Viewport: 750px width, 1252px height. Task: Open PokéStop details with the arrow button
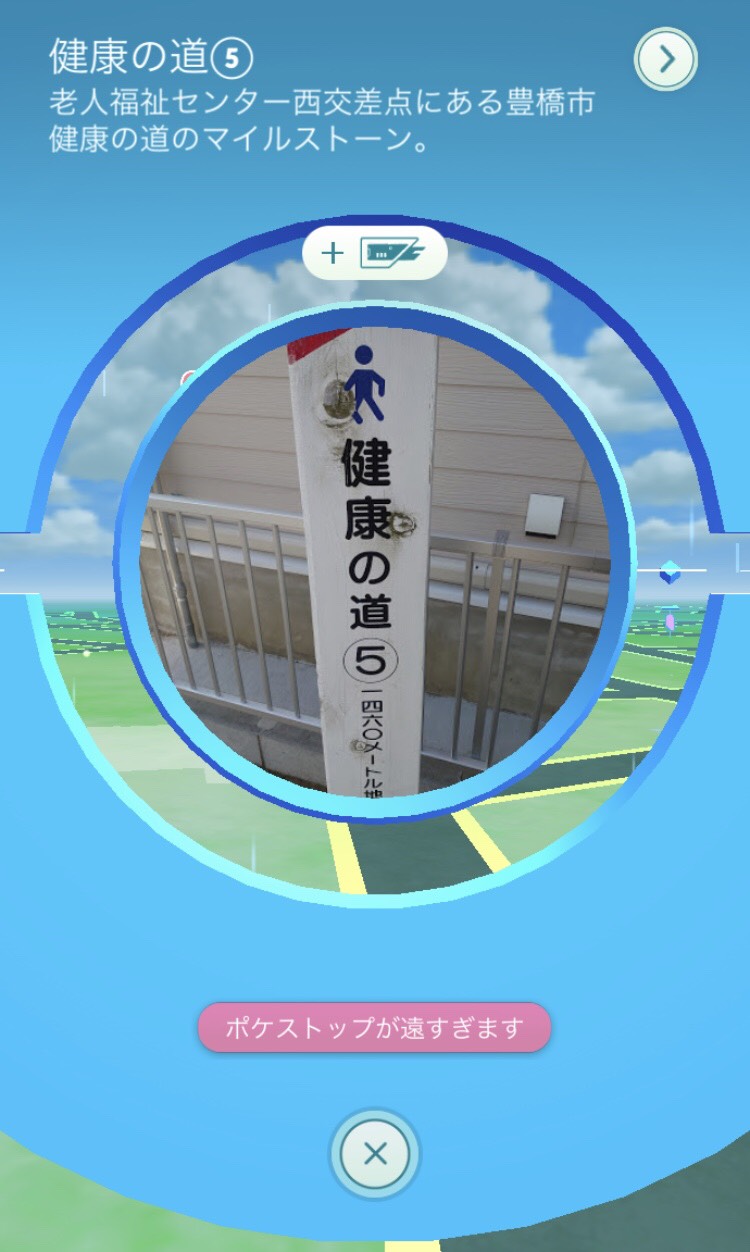click(x=666, y=60)
